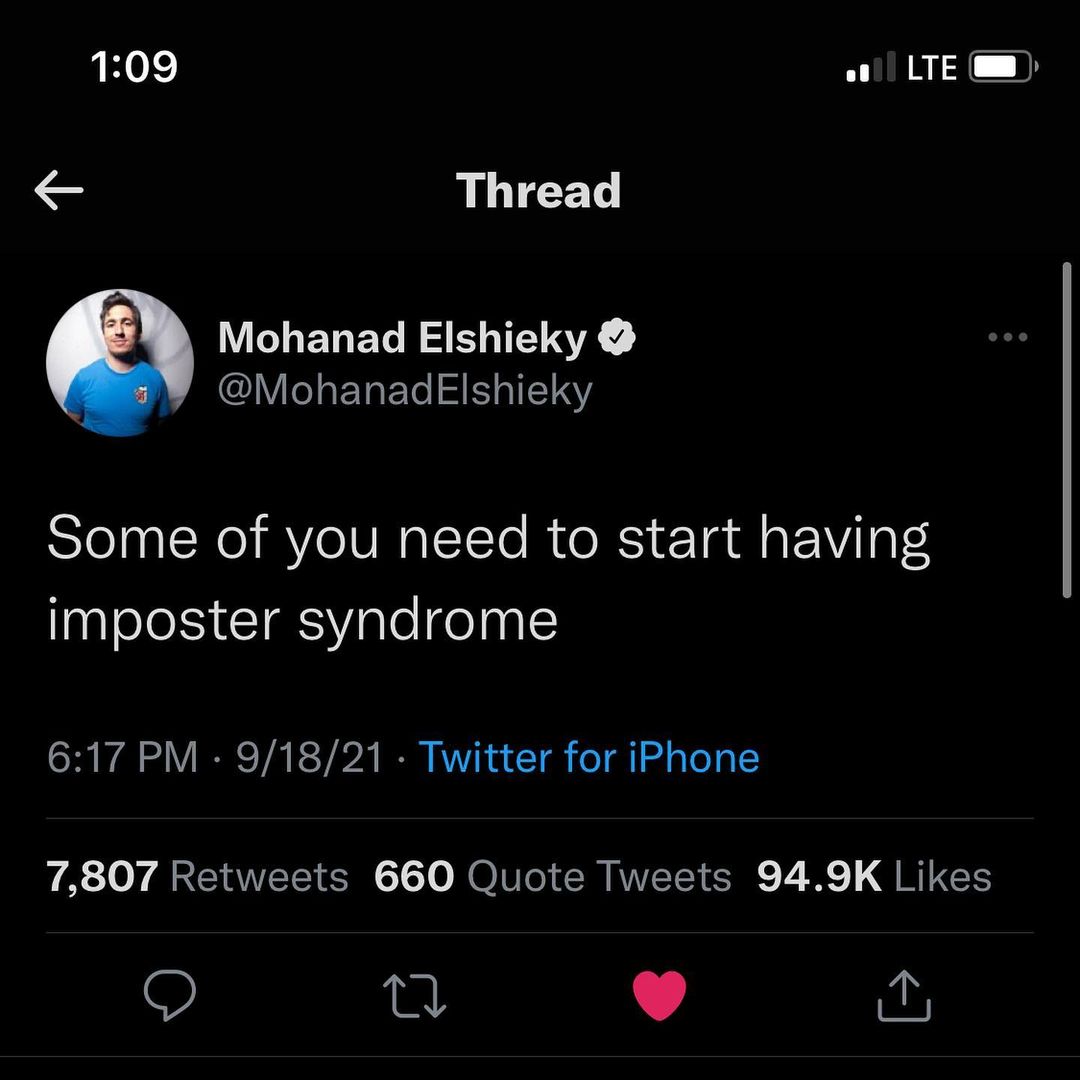Open the @MohanadElshieky handle
The image size is (1080, 1080).
(405, 391)
